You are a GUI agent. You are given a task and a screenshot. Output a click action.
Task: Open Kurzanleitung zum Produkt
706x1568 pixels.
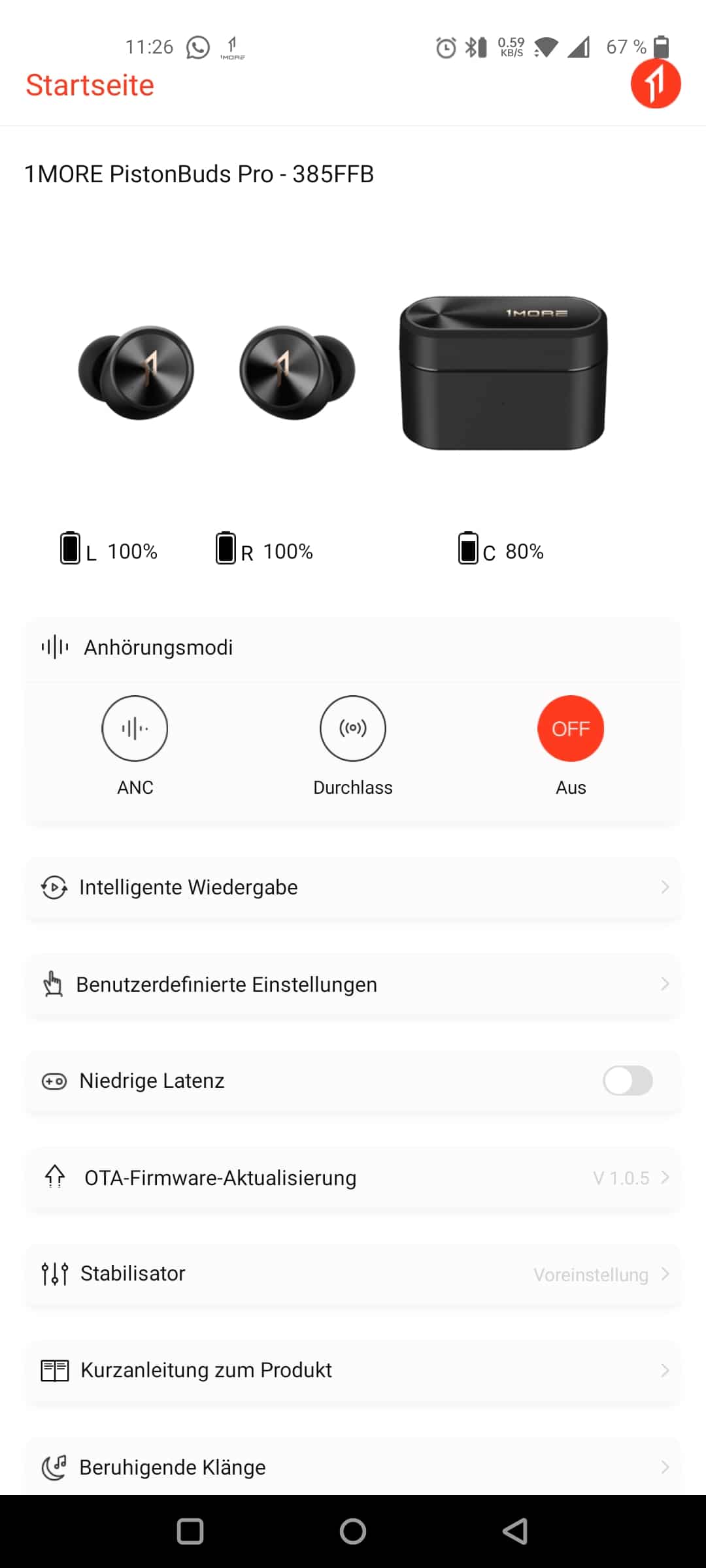tap(353, 1370)
